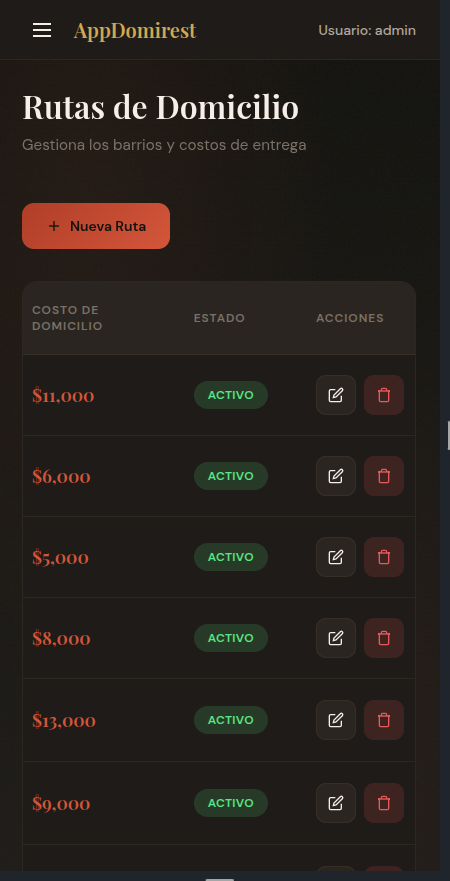Edit the $13,000 delivery route
The width and height of the screenshot is (450, 881).
(336, 720)
